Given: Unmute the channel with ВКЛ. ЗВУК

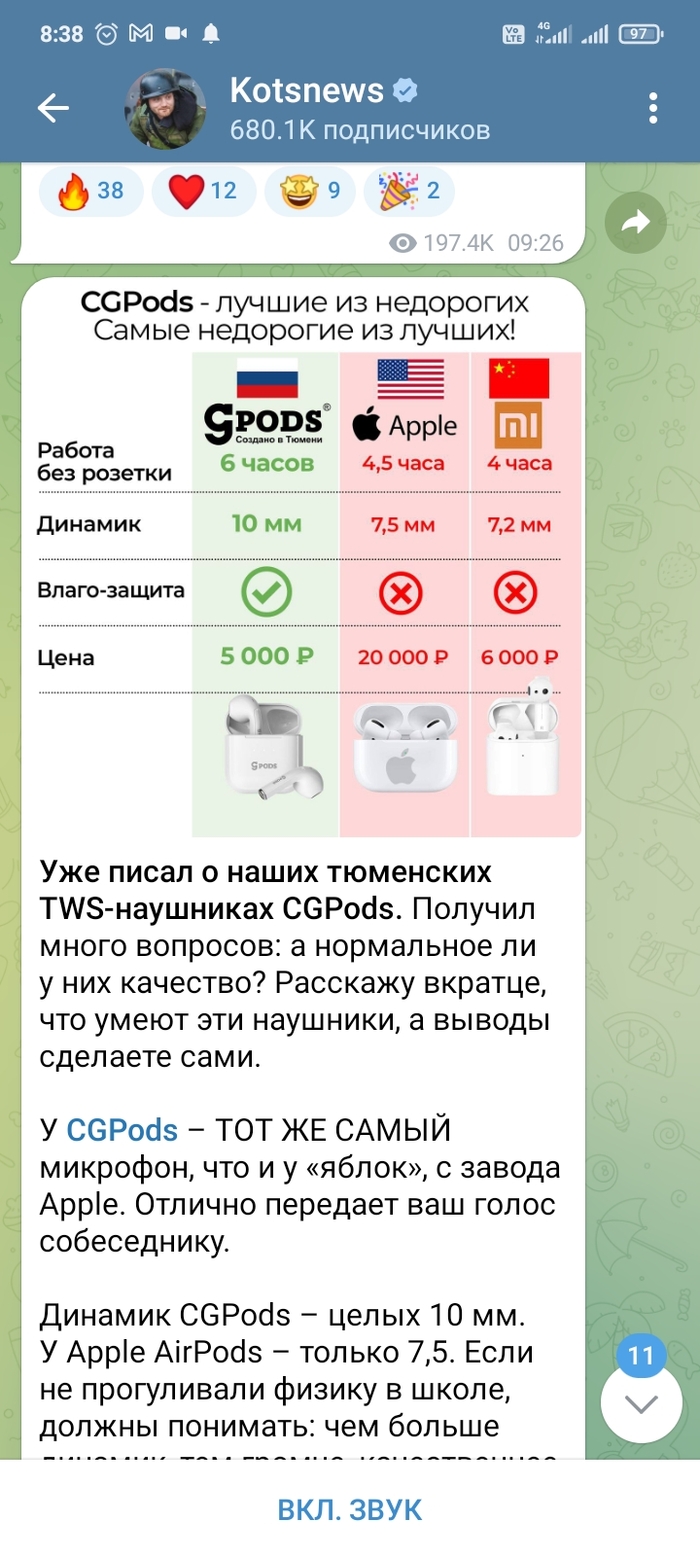Looking at the screenshot, I should [350, 1508].
